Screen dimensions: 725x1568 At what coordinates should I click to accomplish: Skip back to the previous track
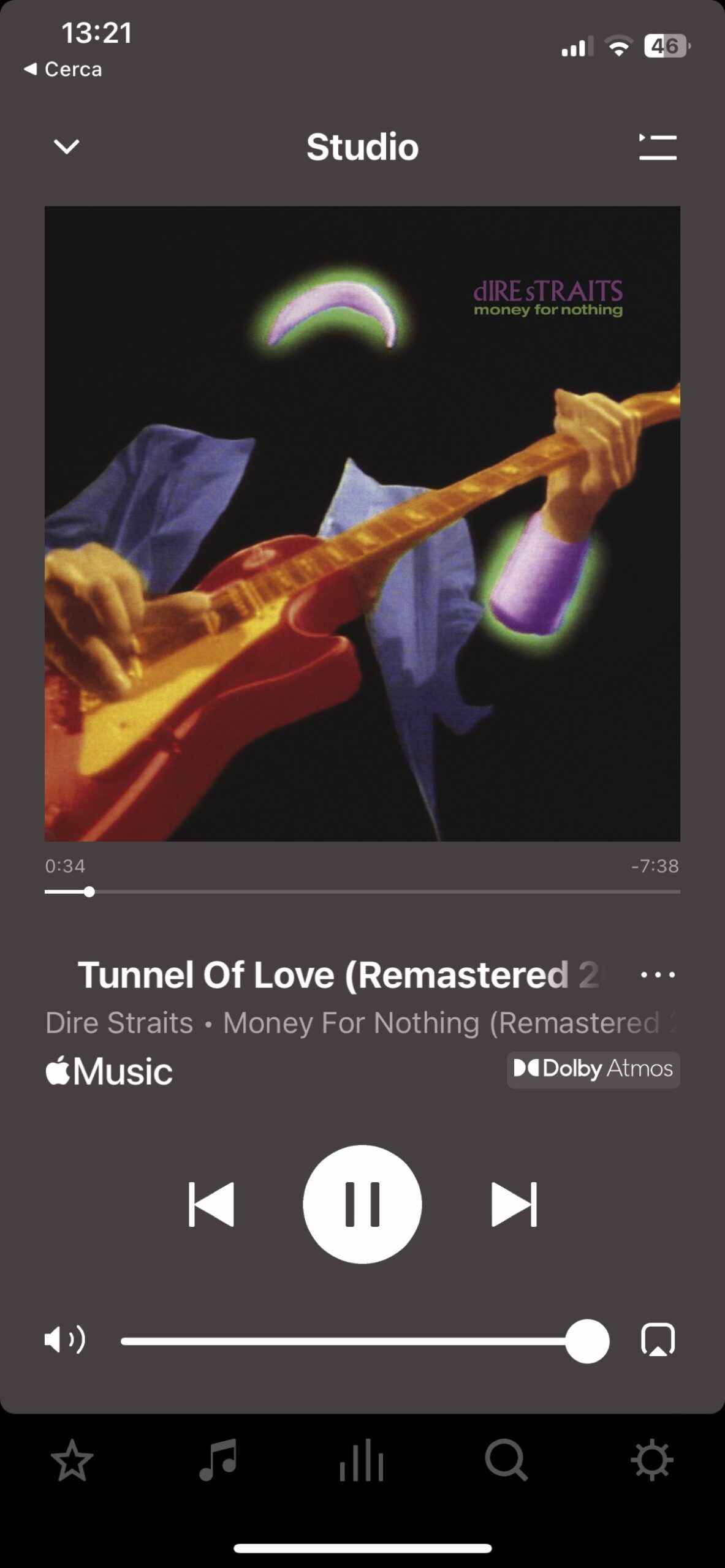(211, 1204)
